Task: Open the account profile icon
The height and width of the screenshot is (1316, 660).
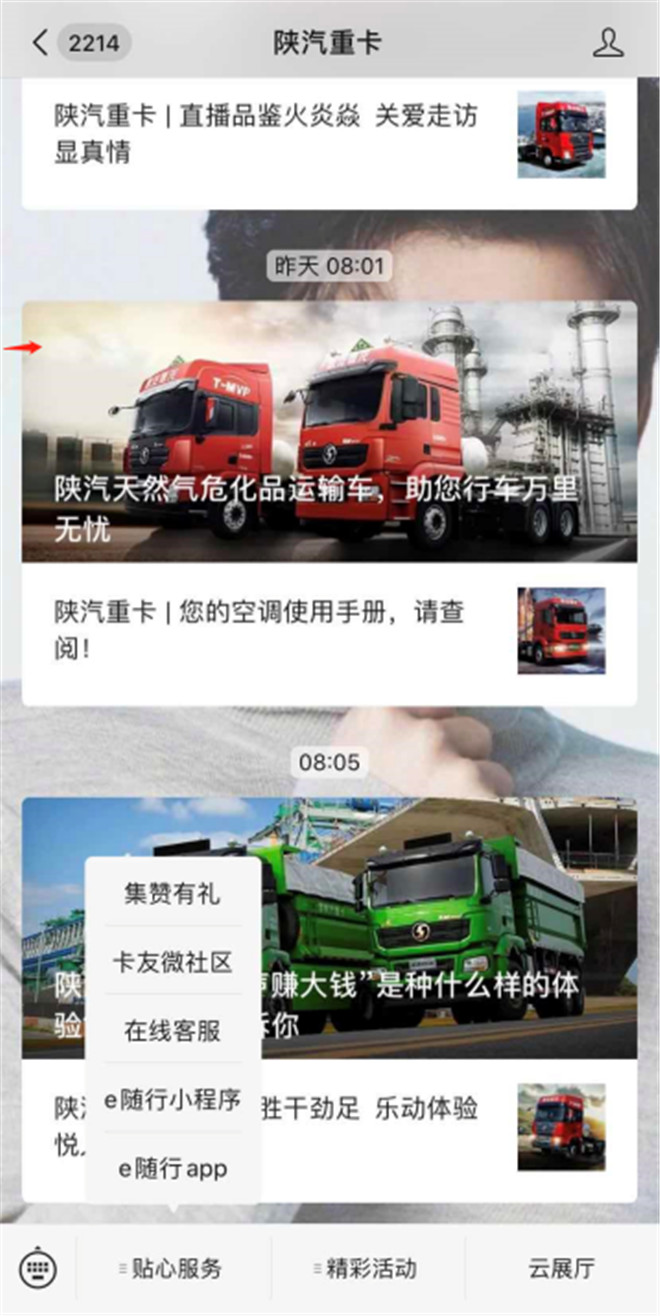Action: click(x=607, y=43)
